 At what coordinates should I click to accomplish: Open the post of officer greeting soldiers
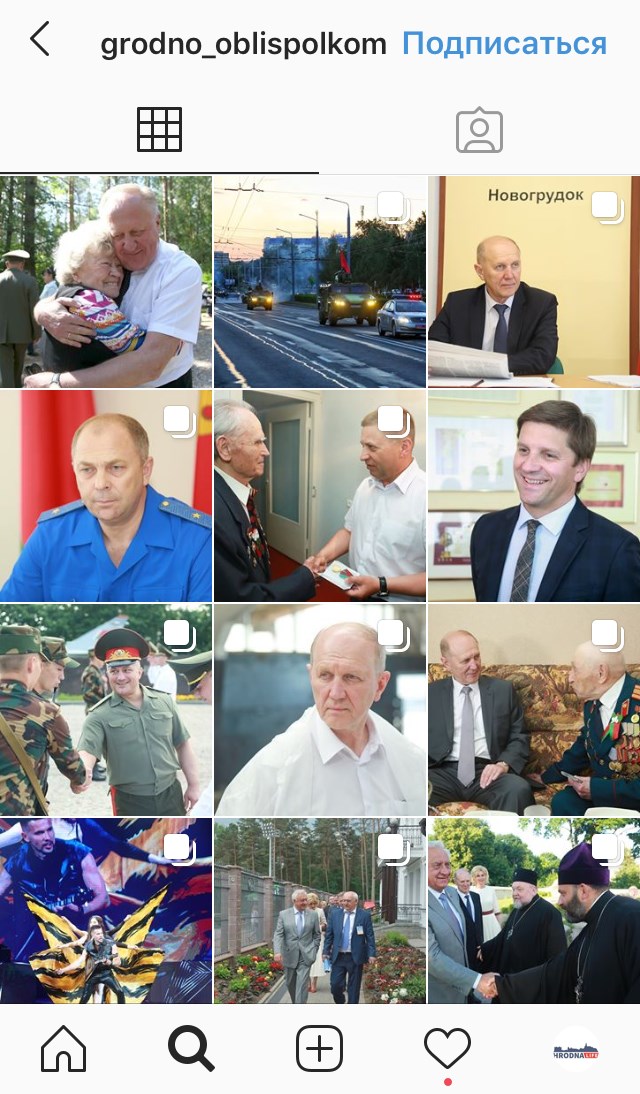(106, 710)
